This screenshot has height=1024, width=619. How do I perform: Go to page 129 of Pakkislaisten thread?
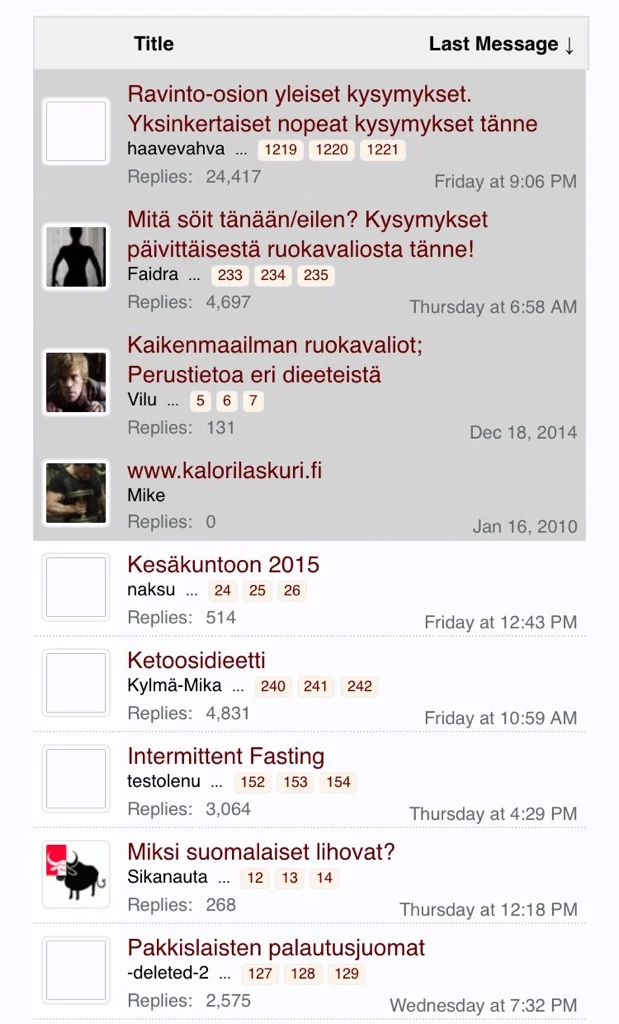click(346, 974)
